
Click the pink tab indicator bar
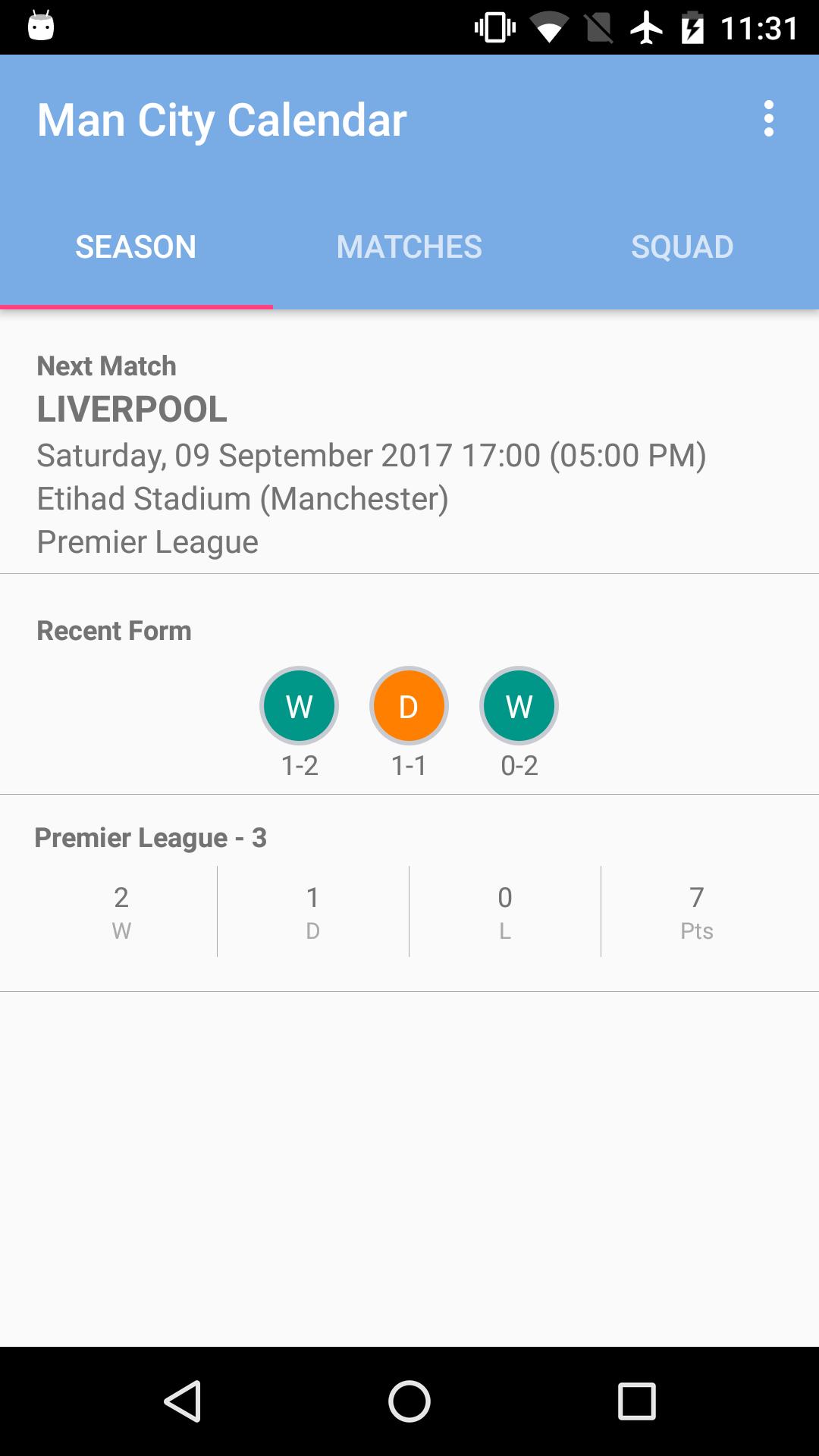click(x=136, y=306)
